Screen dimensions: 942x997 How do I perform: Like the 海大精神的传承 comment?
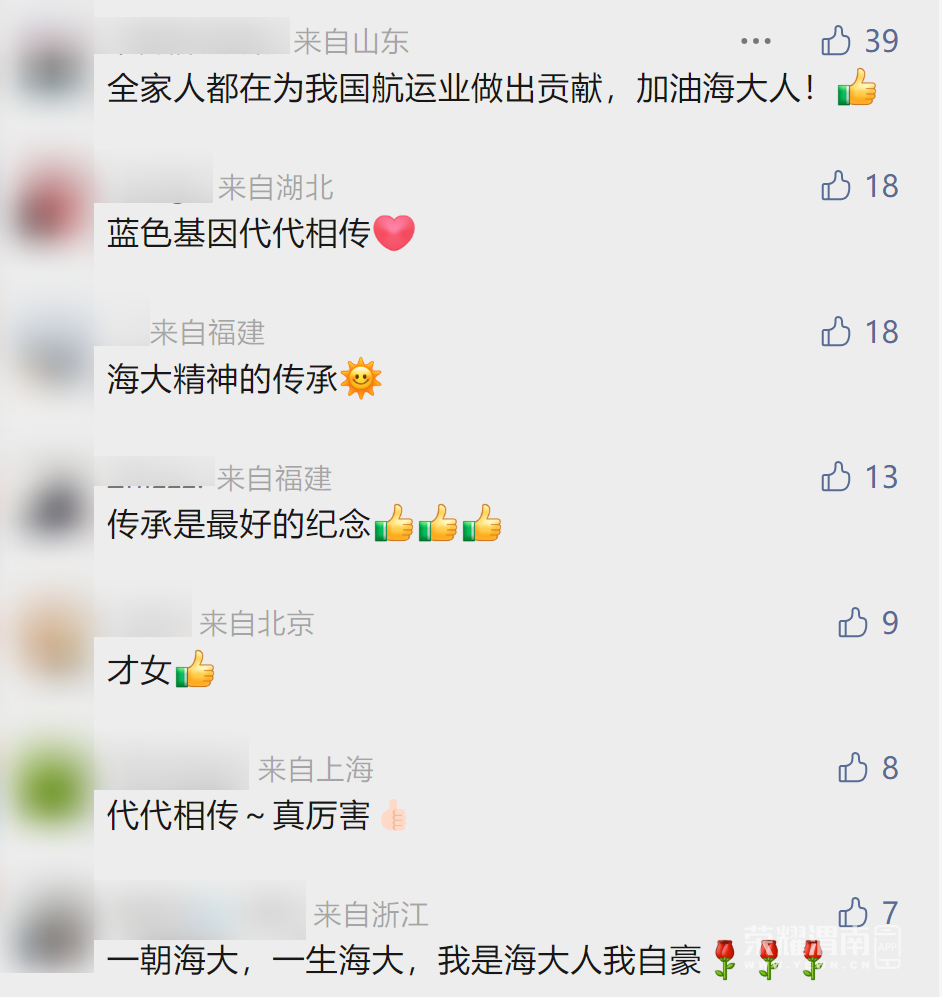(836, 332)
